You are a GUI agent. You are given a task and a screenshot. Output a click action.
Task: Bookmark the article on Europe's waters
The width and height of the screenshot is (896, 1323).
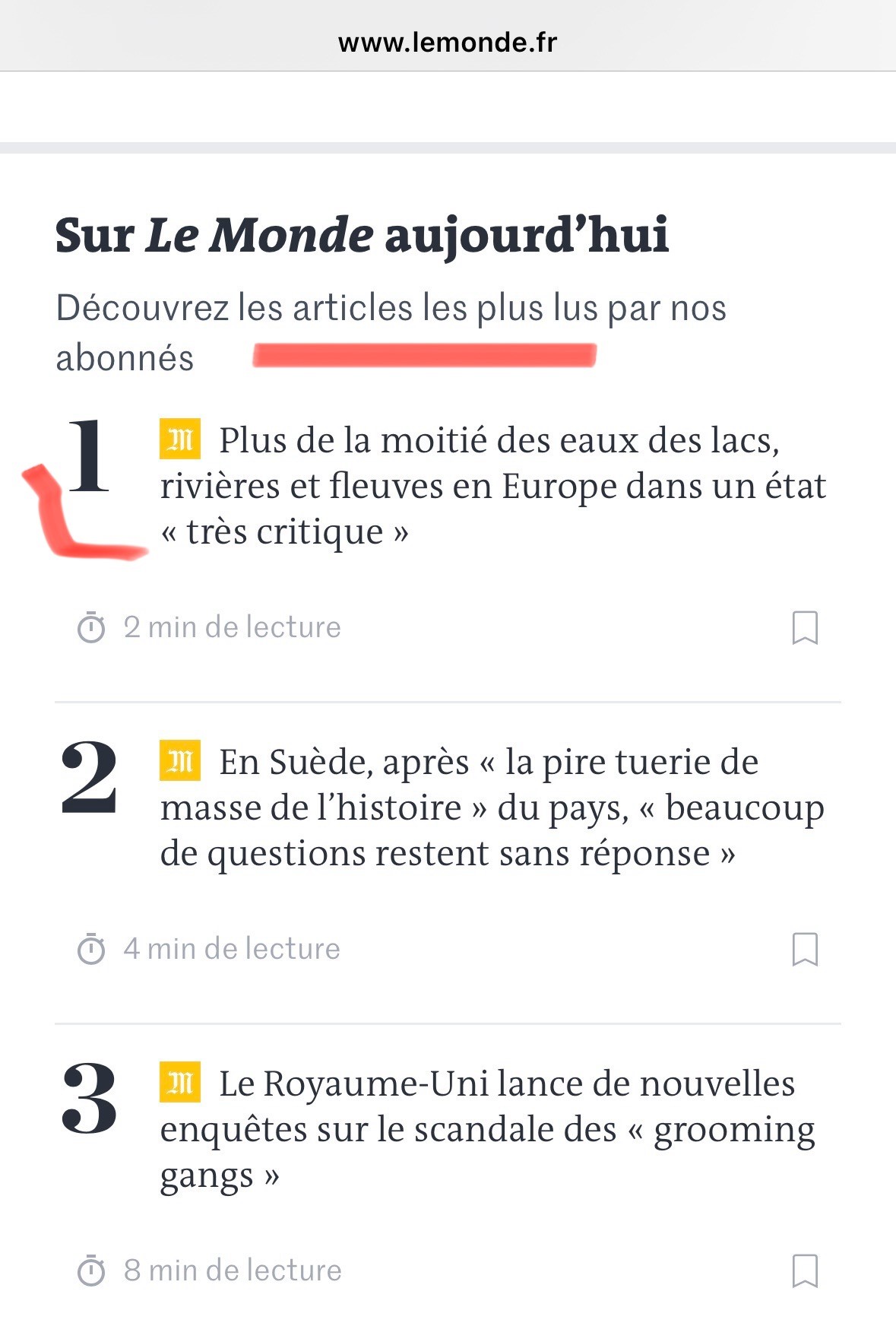click(x=805, y=628)
